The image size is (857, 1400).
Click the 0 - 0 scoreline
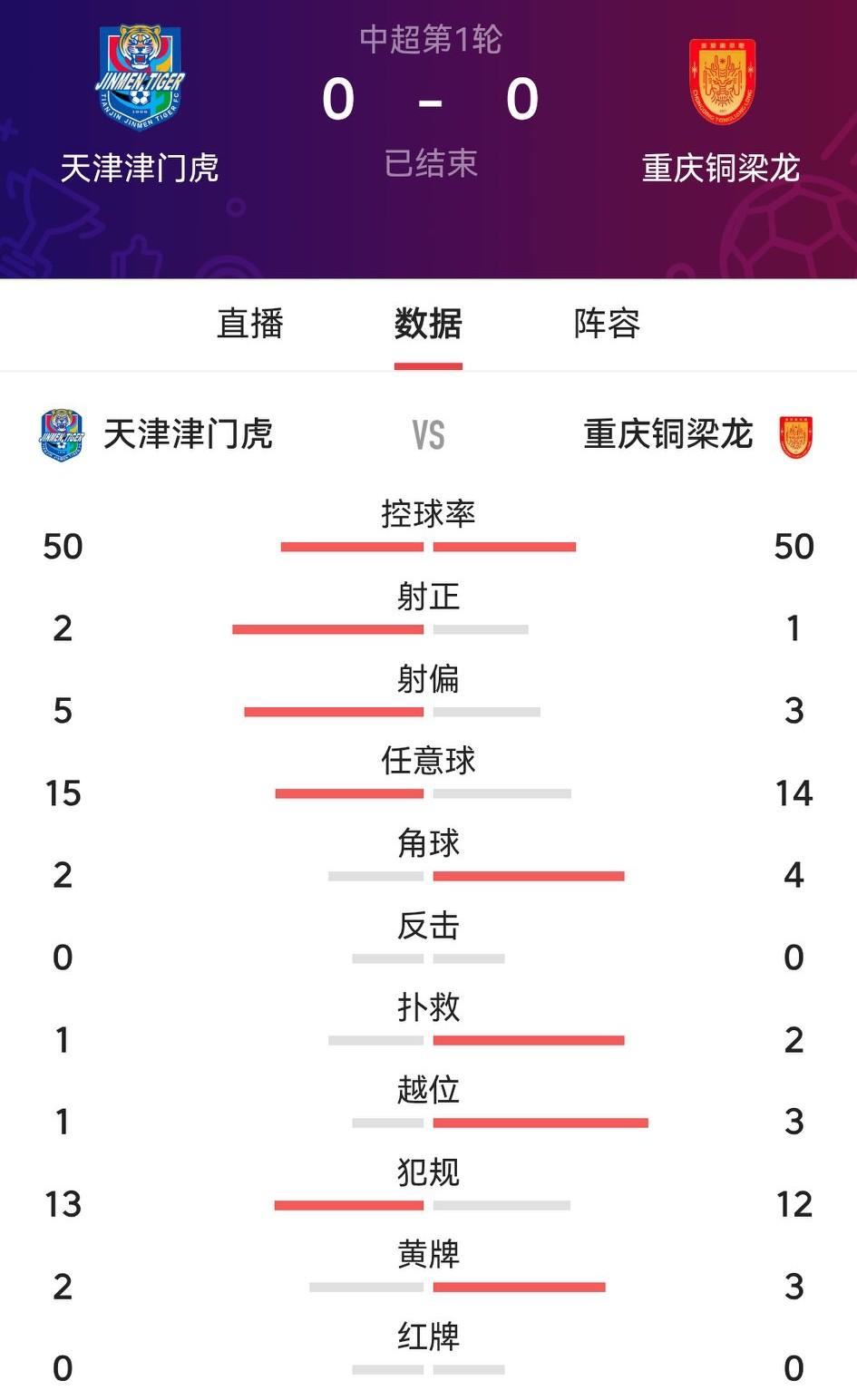tap(428, 100)
